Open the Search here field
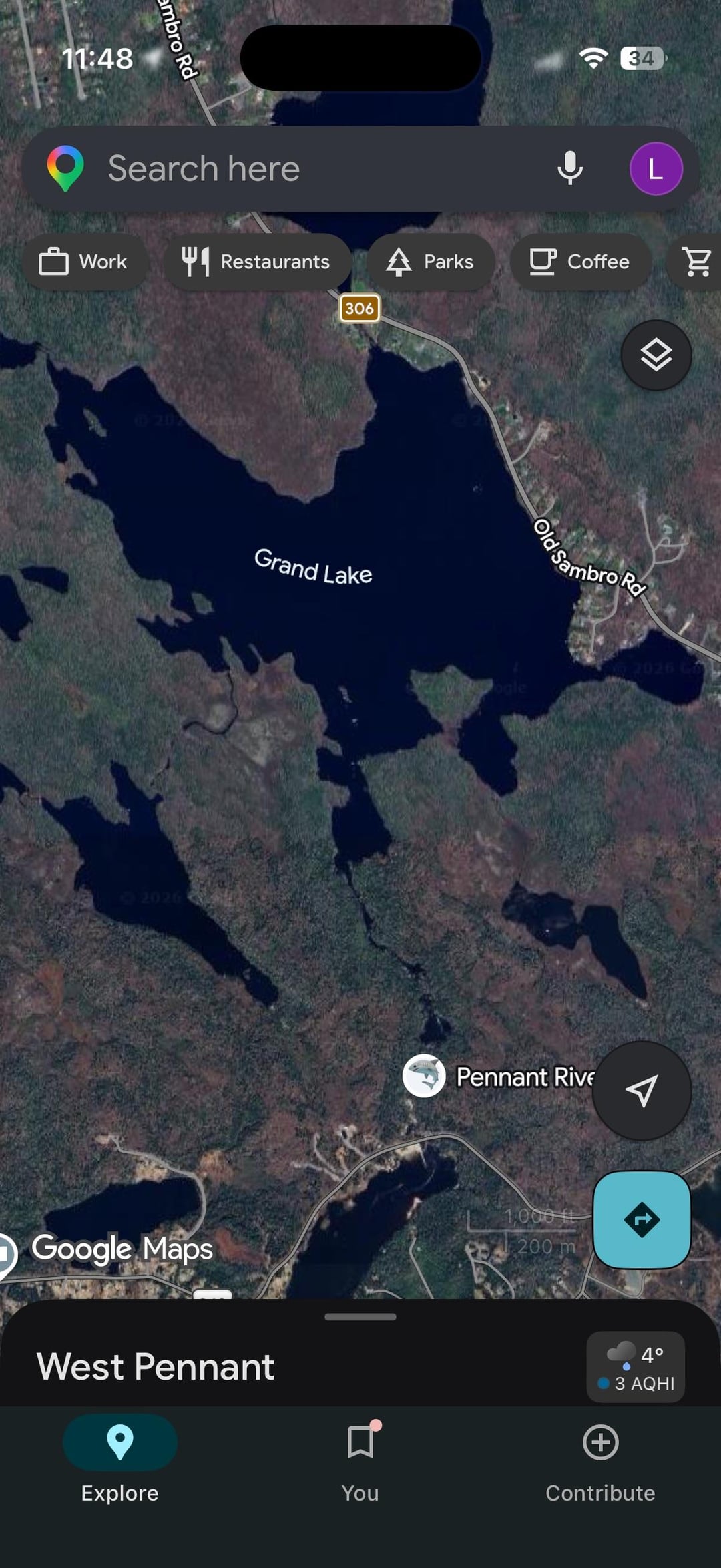721x1568 pixels. point(300,168)
